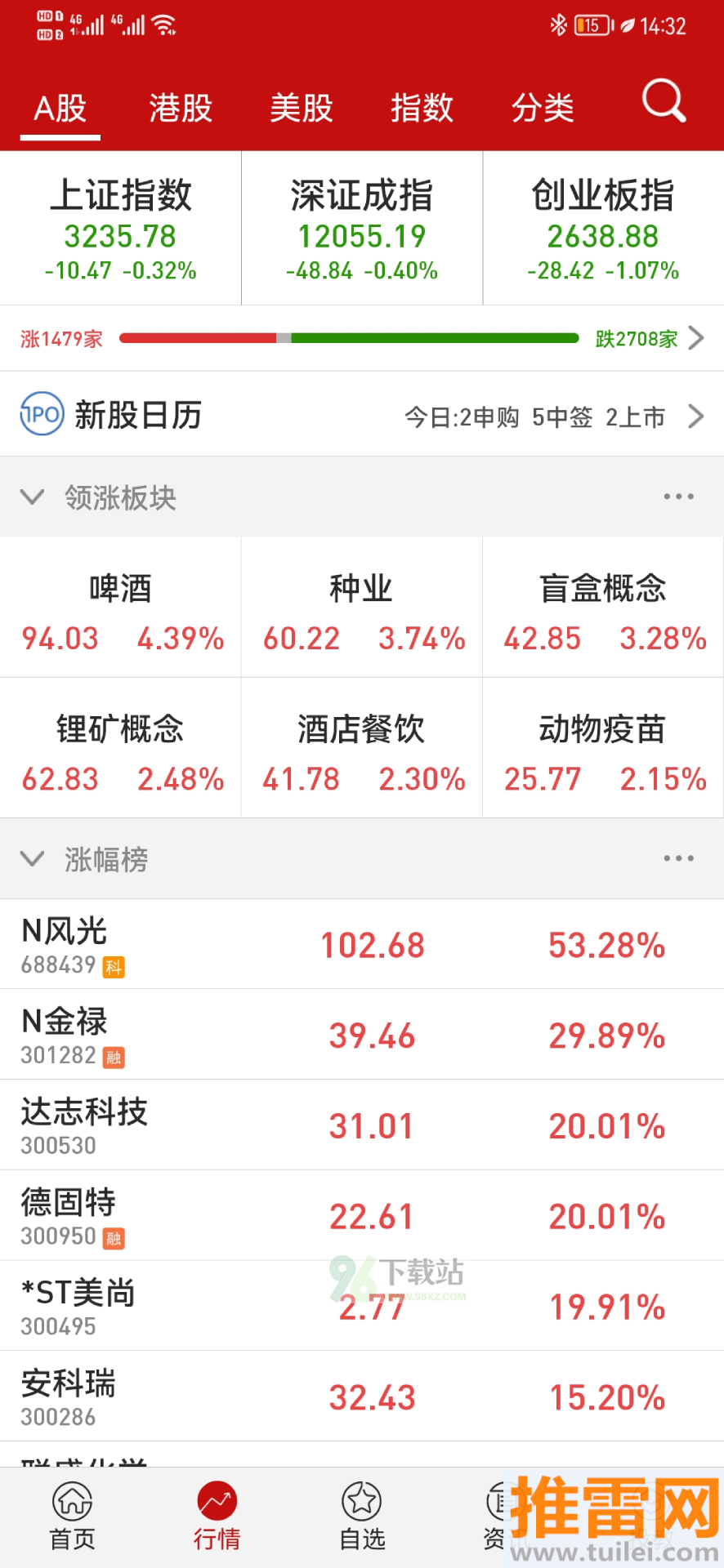Open the 达志科技 stock row

[362, 1125]
